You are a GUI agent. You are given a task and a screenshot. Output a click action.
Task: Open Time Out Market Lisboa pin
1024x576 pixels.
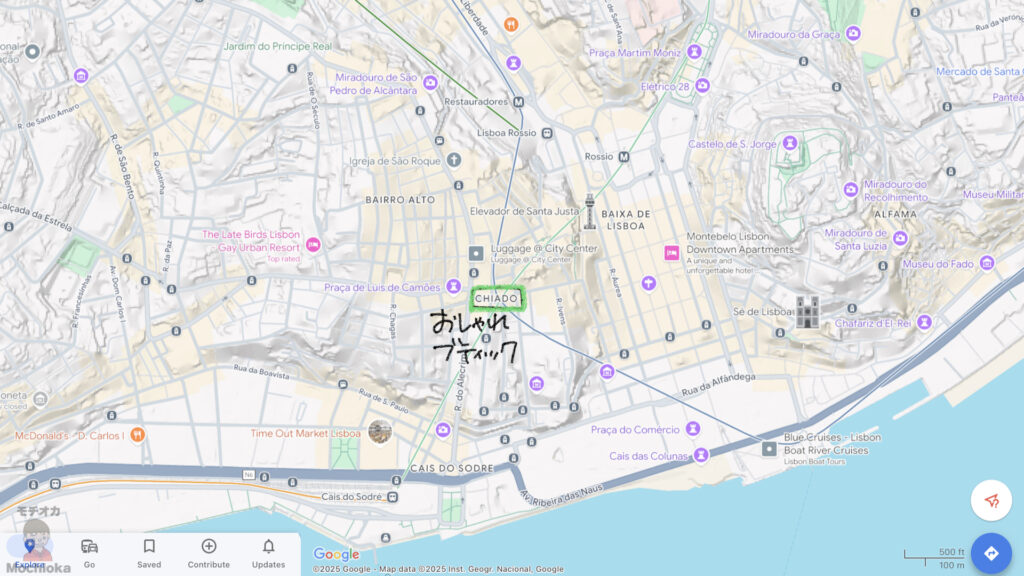tap(379, 432)
